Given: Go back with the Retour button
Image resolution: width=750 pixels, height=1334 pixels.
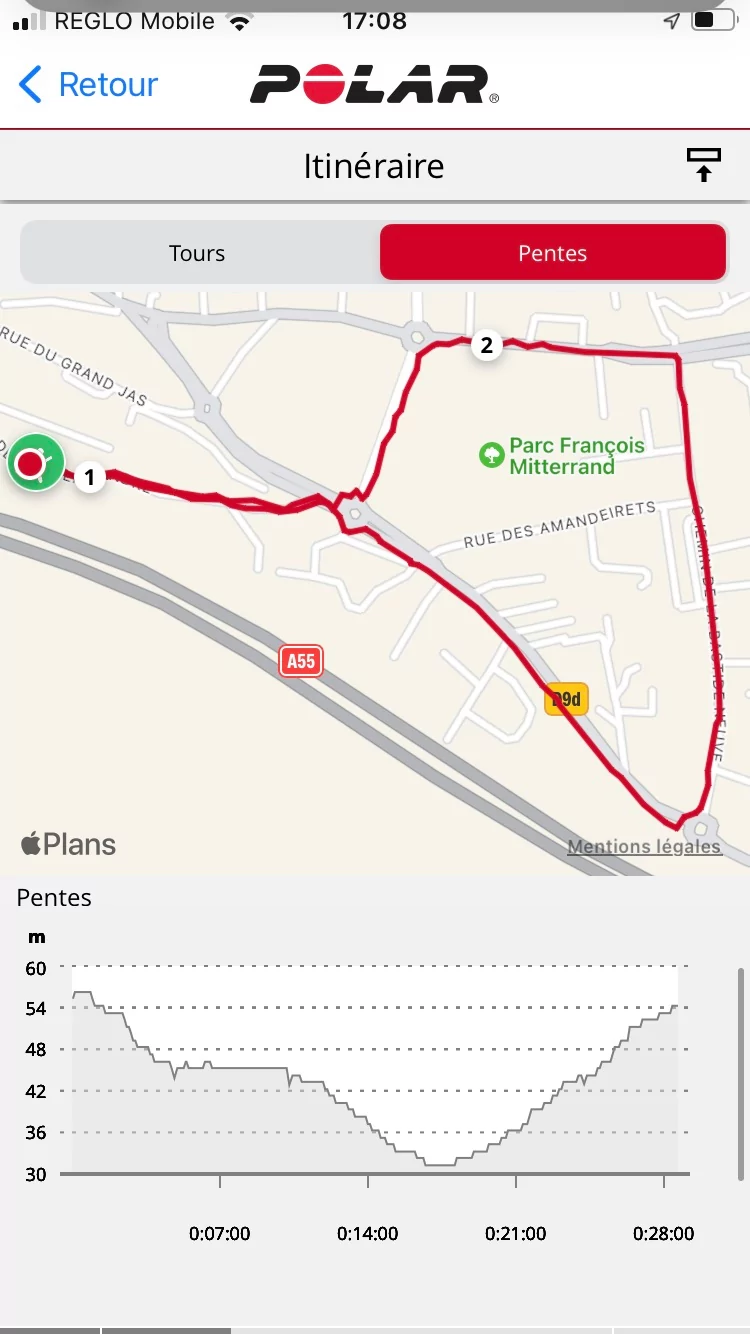Looking at the screenshot, I should [88, 85].
